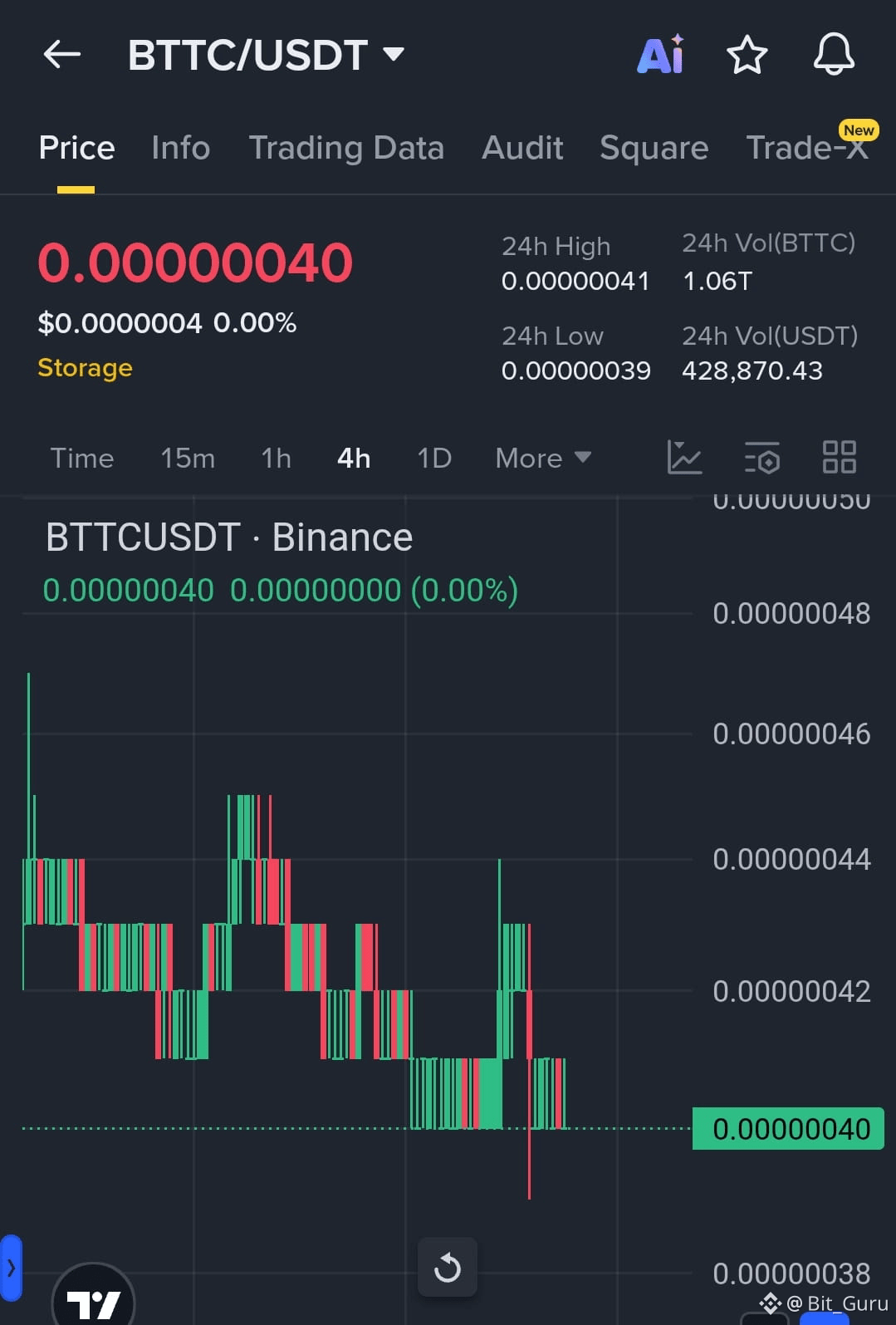Open the indicators settings icon
The width and height of the screenshot is (896, 1325).
pyautogui.click(x=761, y=458)
